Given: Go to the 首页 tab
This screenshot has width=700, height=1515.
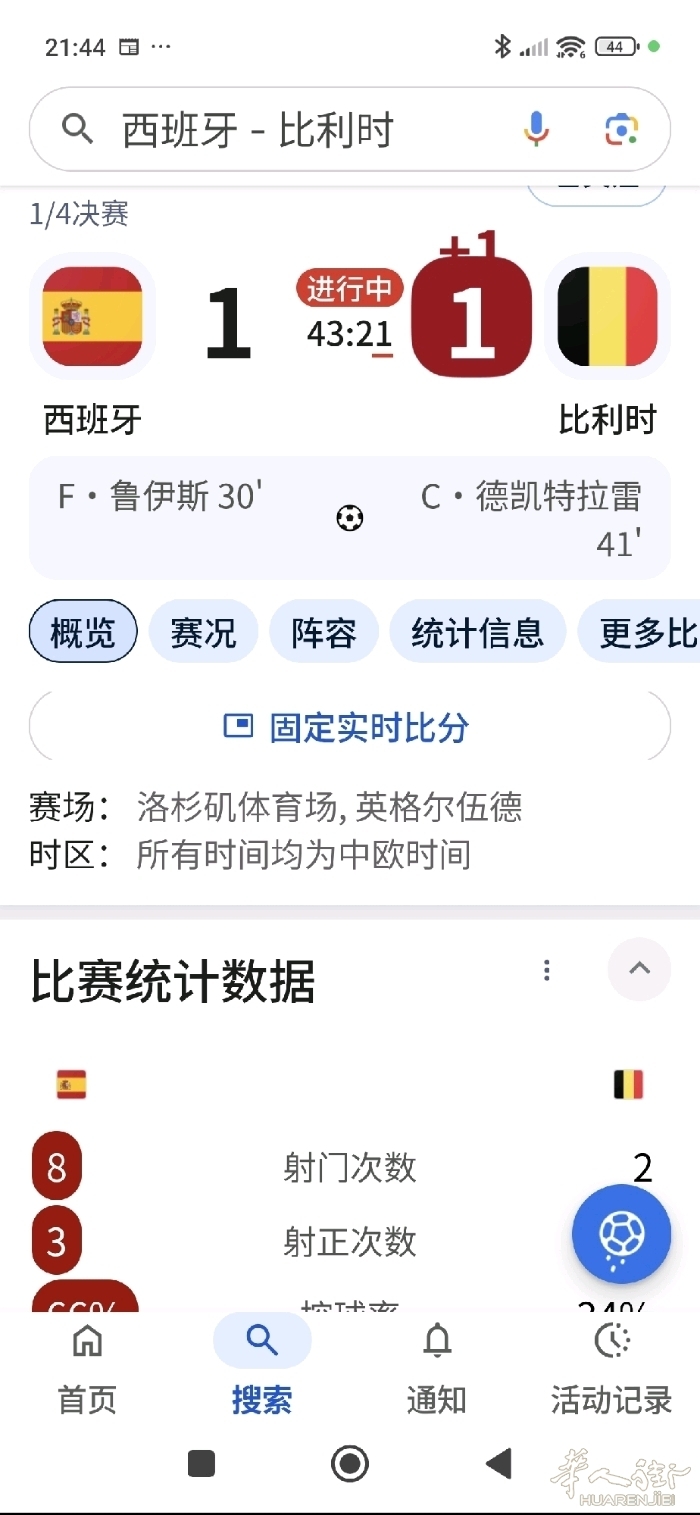Looking at the screenshot, I should click(x=88, y=1366).
